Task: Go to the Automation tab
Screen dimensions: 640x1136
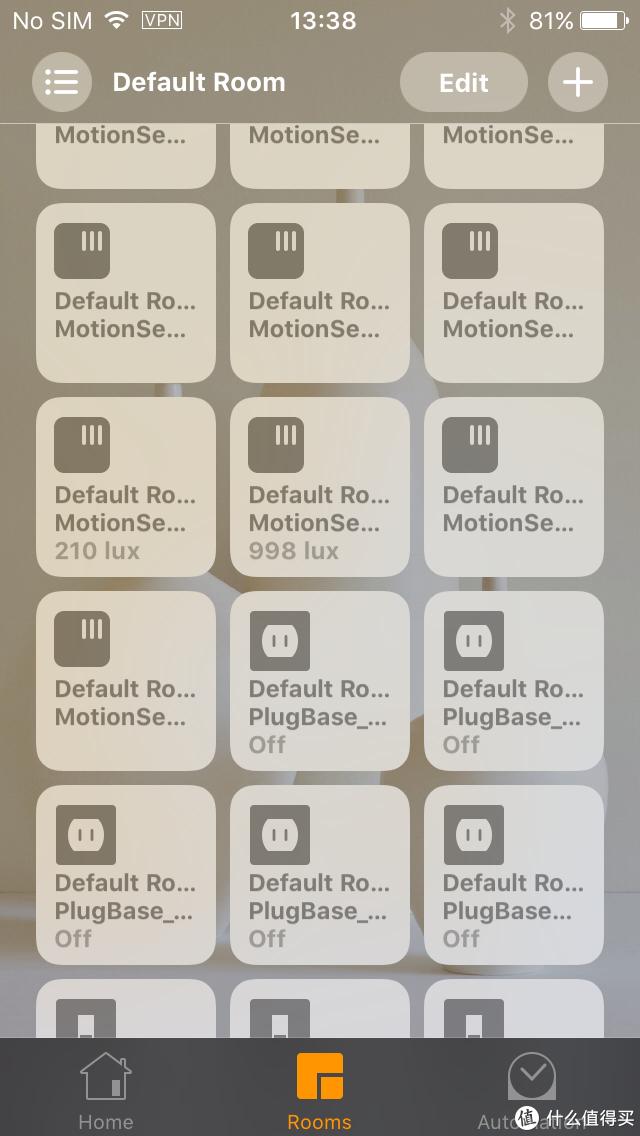Action: tap(530, 1092)
